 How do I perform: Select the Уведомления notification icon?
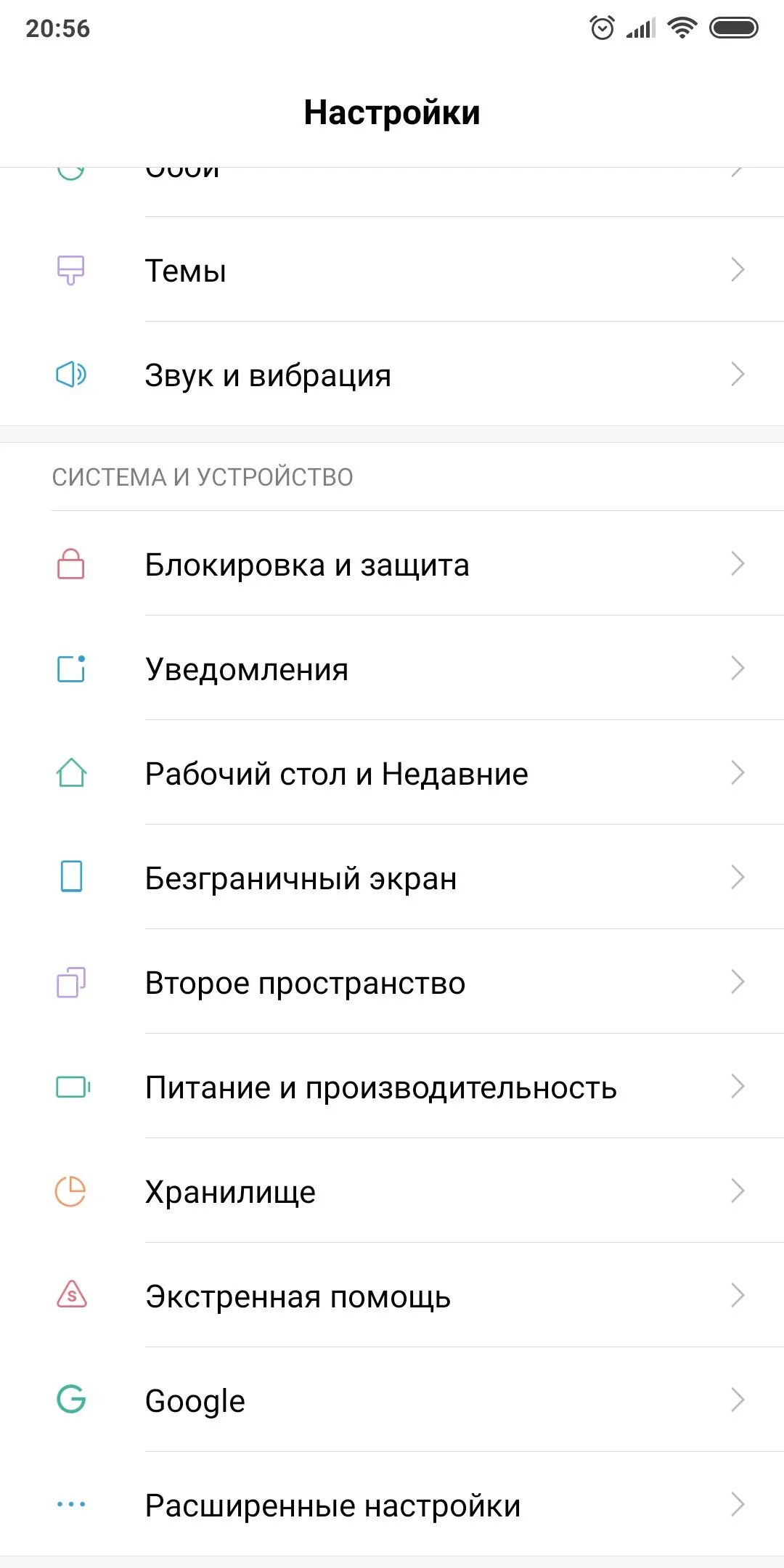(x=70, y=669)
